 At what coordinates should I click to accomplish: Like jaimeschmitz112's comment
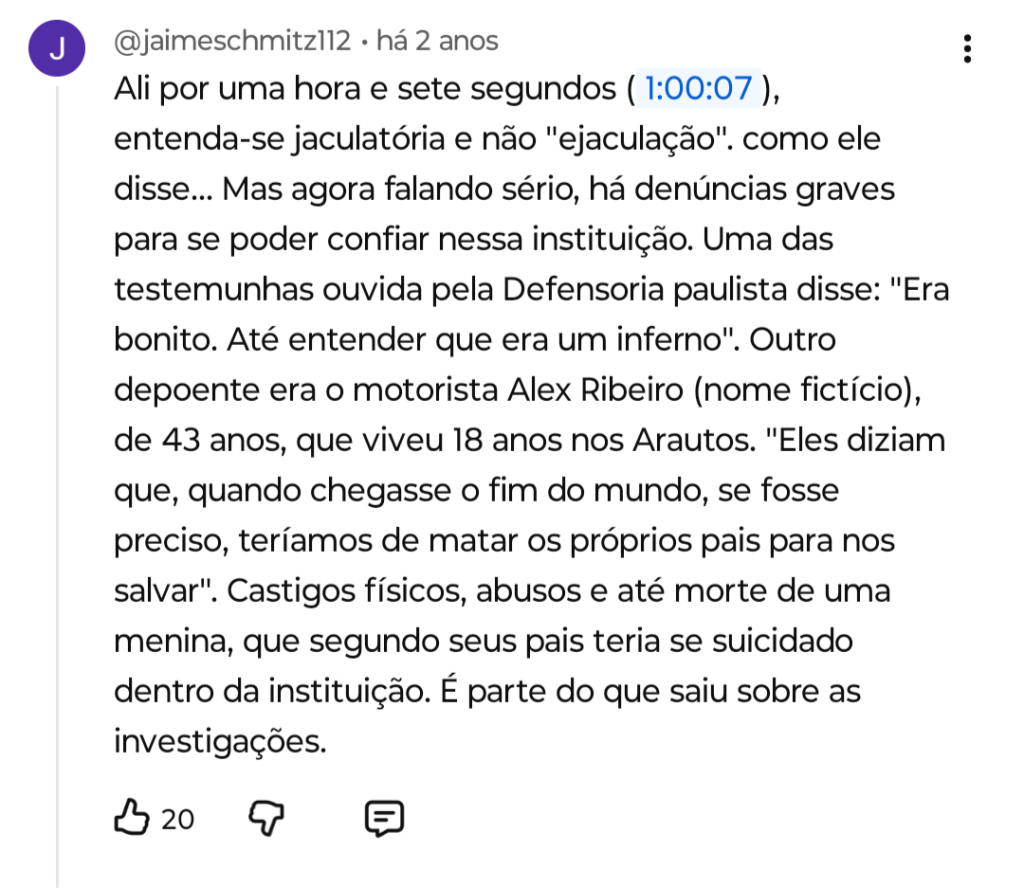pos(131,819)
